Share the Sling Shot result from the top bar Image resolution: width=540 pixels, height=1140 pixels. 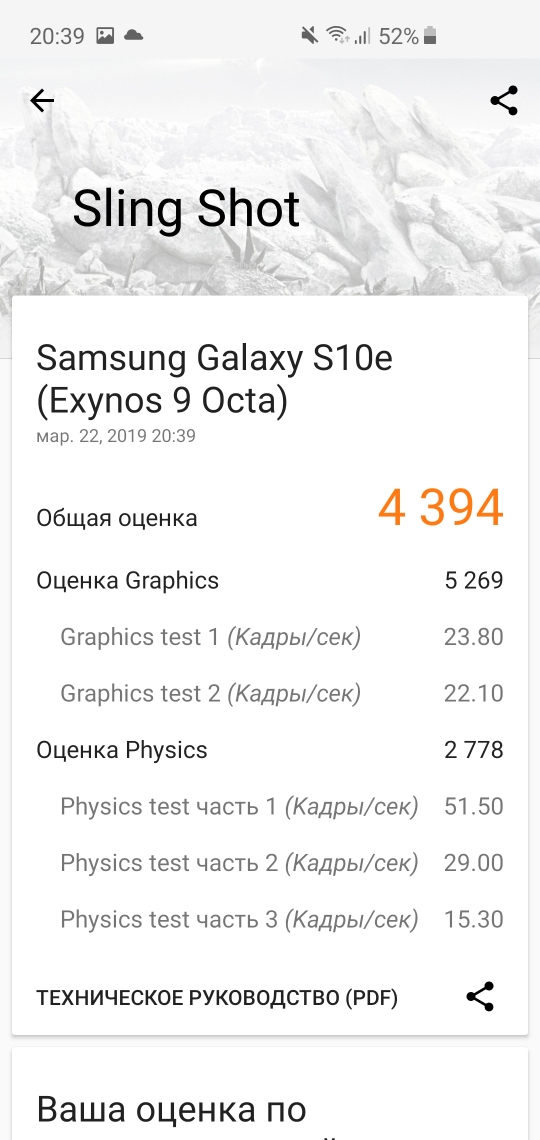click(x=504, y=101)
